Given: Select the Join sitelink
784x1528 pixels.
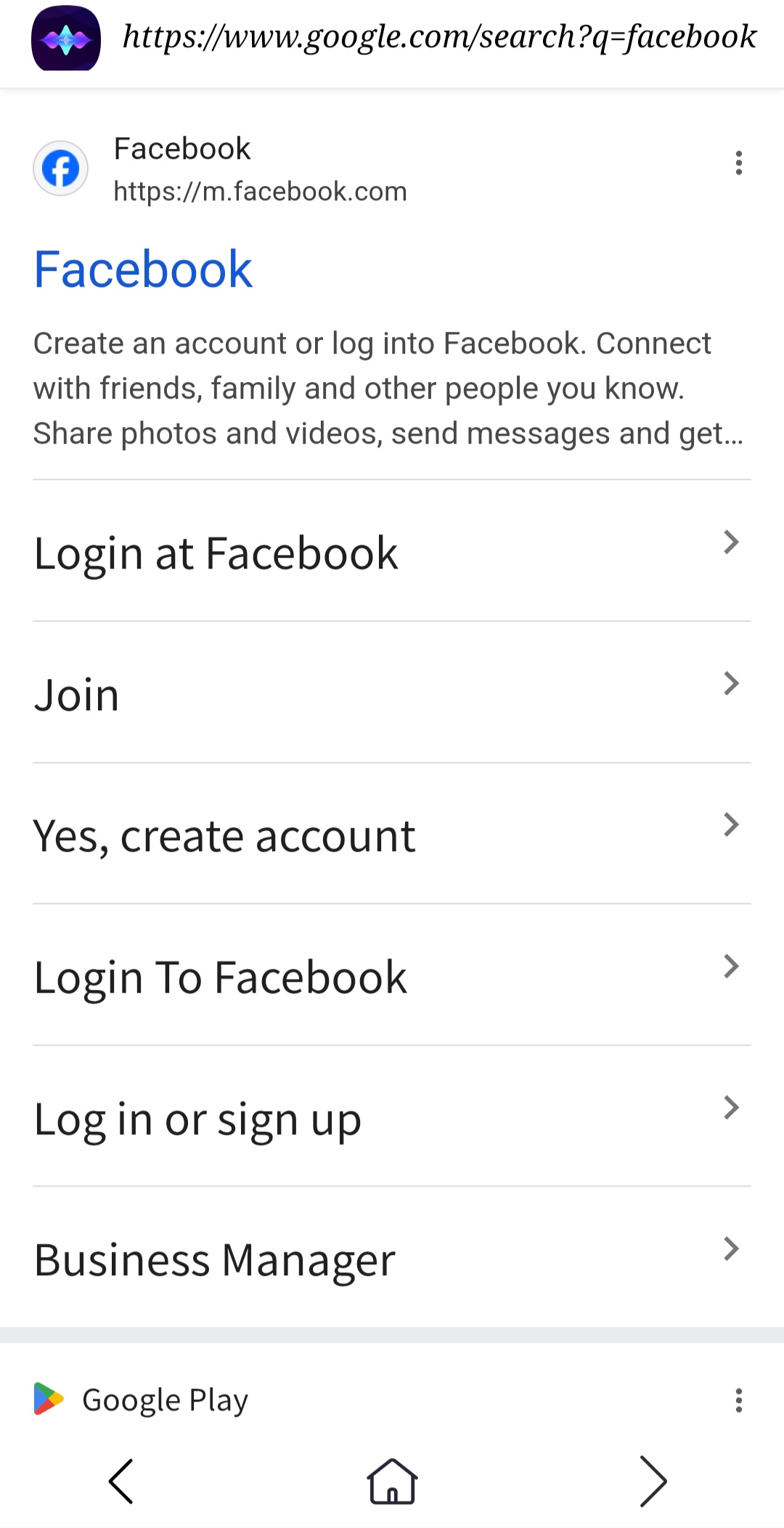Looking at the screenshot, I should point(77,695).
